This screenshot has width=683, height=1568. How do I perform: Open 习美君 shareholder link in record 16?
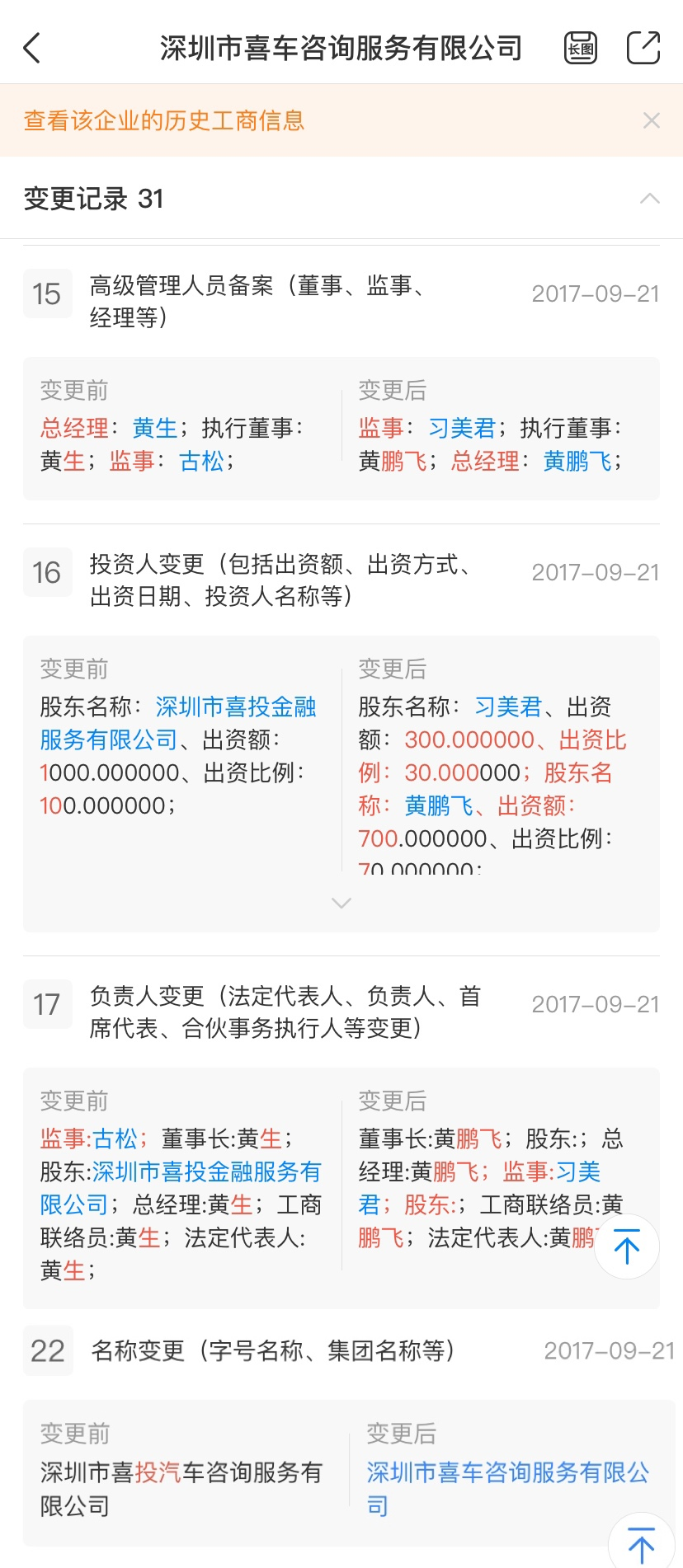[508, 707]
